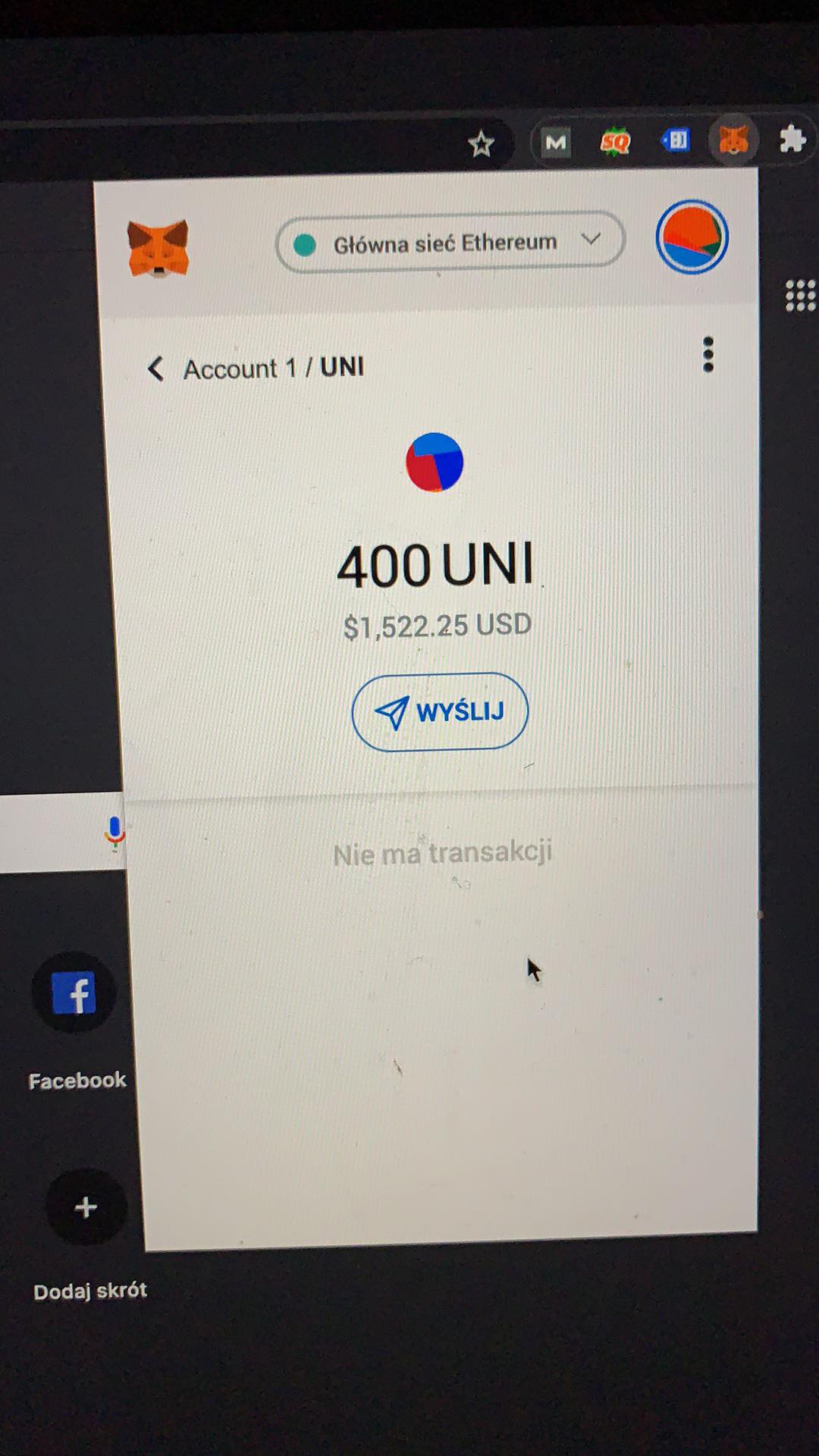Open the UNI token options menu
This screenshot has width=819, height=1456.
pyautogui.click(x=708, y=355)
